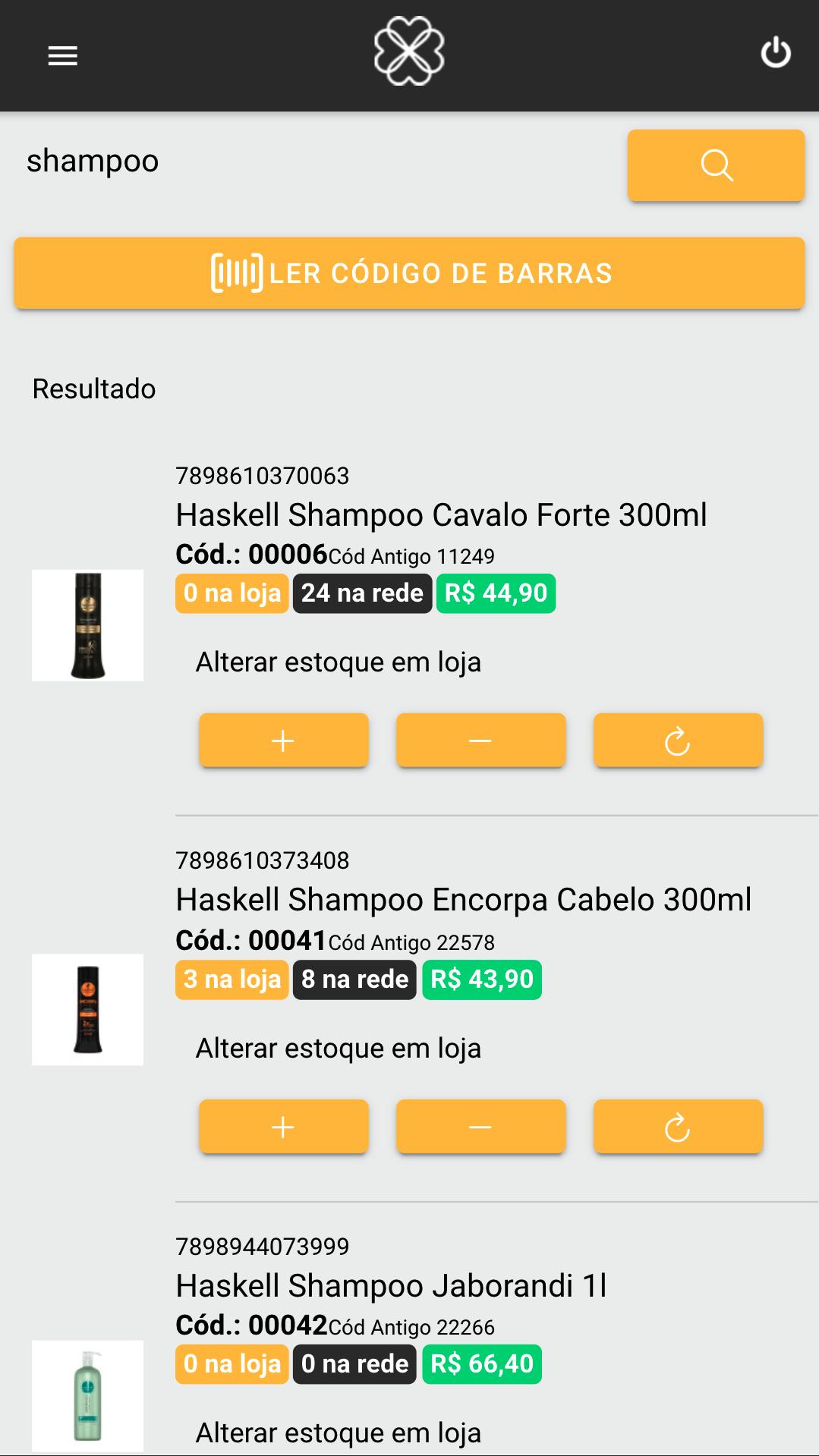
Task: Reload stock for Encorpa Cabelo 300ml
Action: [x=678, y=1127]
